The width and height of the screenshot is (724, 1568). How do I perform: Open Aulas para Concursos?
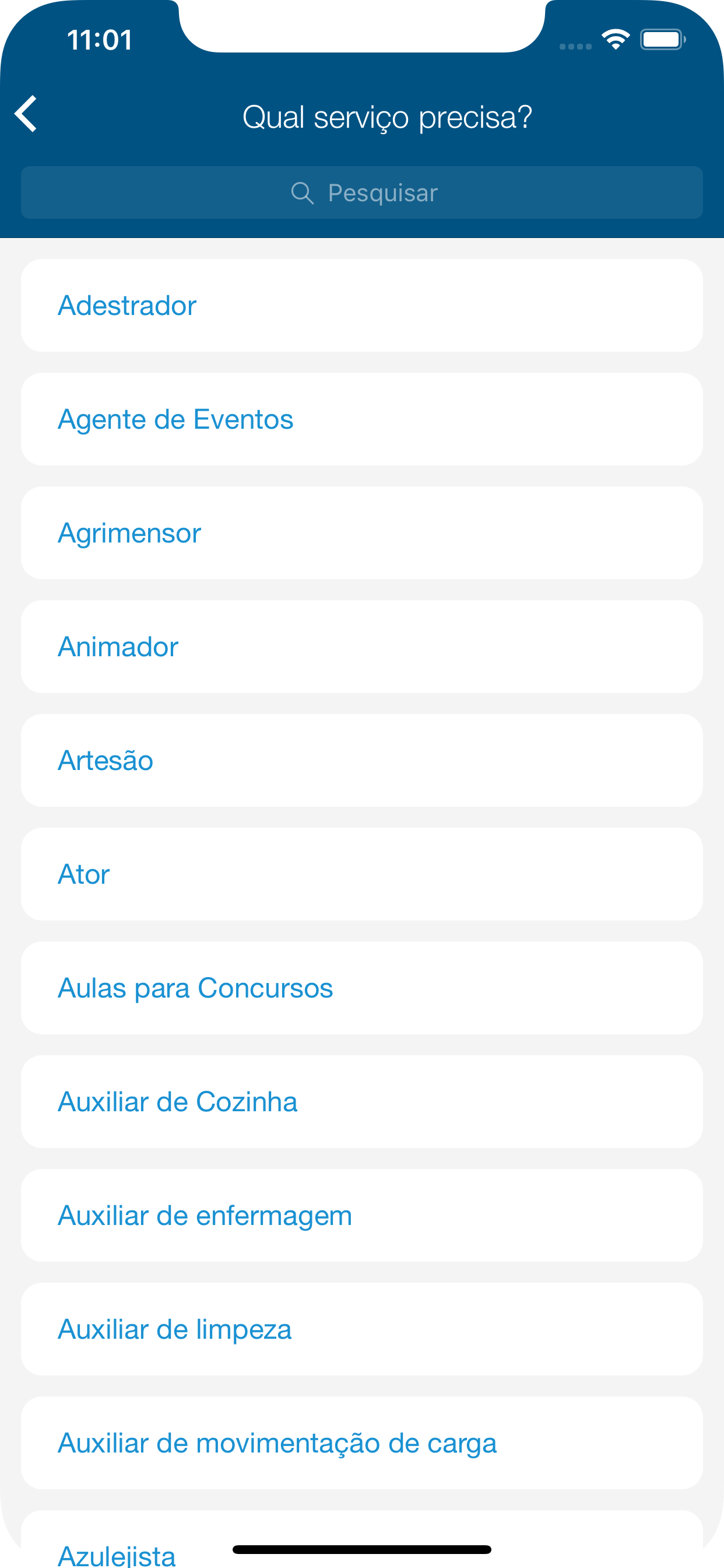(x=362, y=988)
